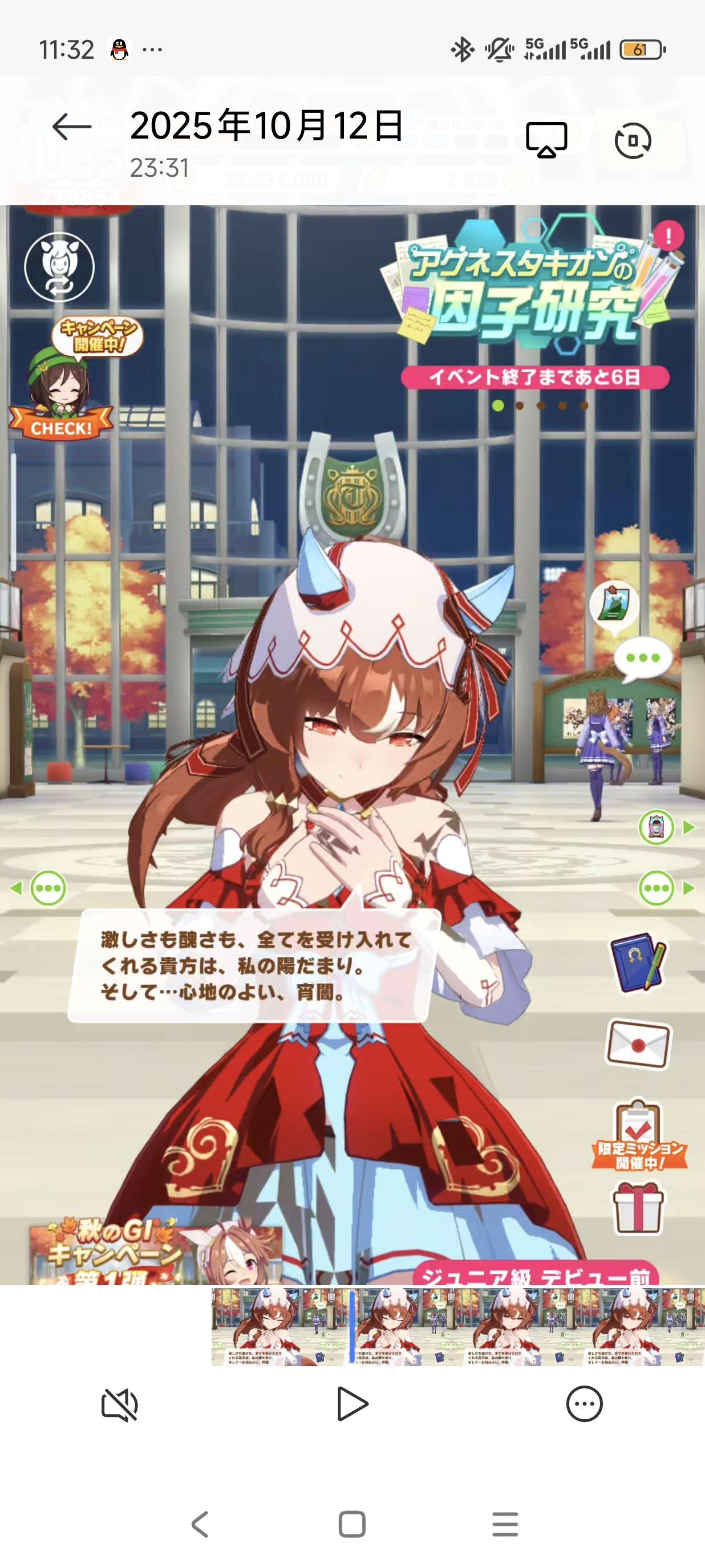Tap the system home button
The width and height of the screenshot is (705, 1568).
click(x=352, y=1525)
